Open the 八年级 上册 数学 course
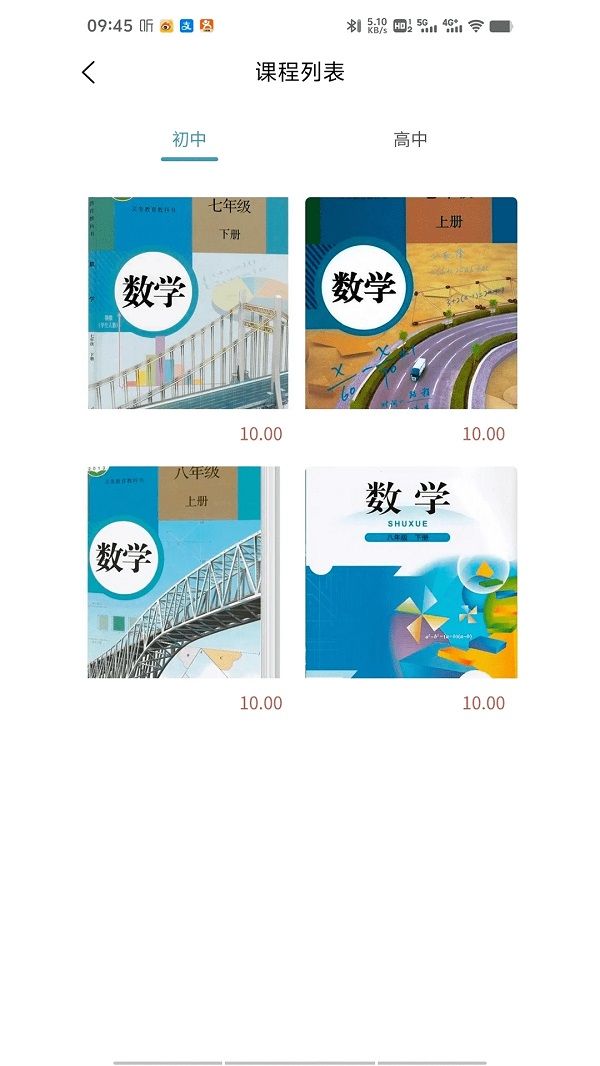Image resolution: width=600 pixels, height=1066 pixels. [183, 572]
